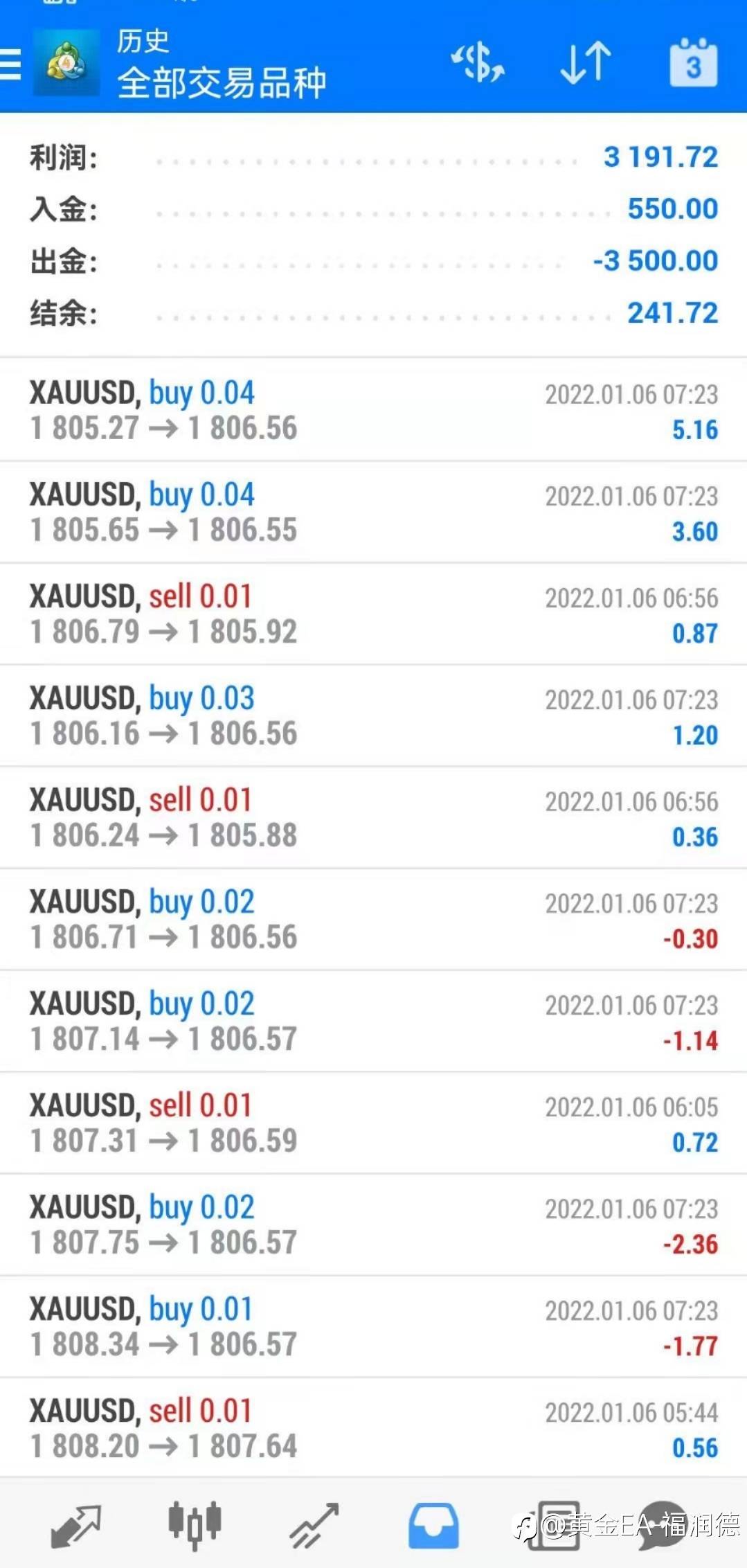
Task: Expand the buy 0.04 trade opened at 1 805.27
Action: click(373, 410)
